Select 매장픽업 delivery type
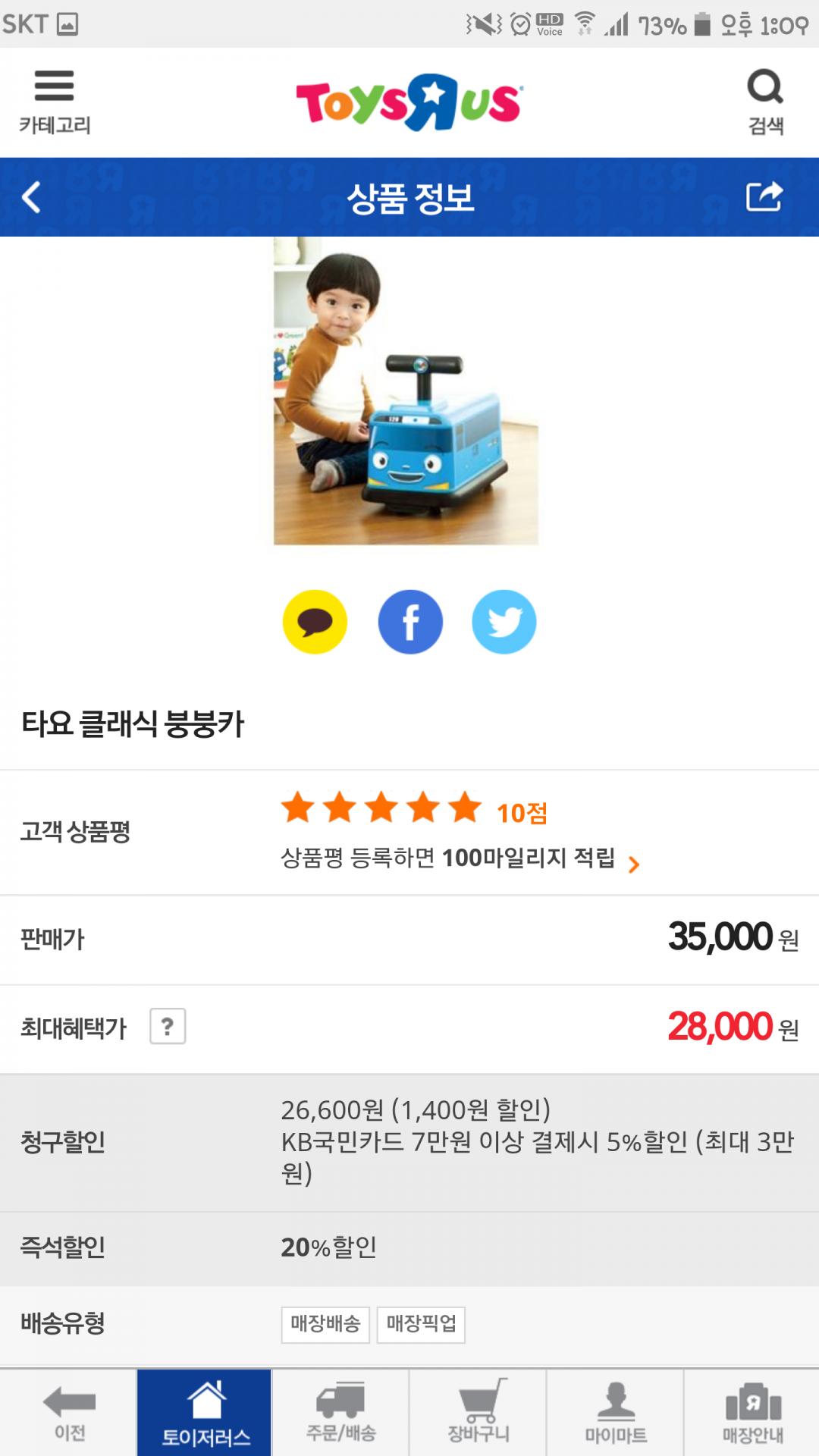 [421, 1324]
